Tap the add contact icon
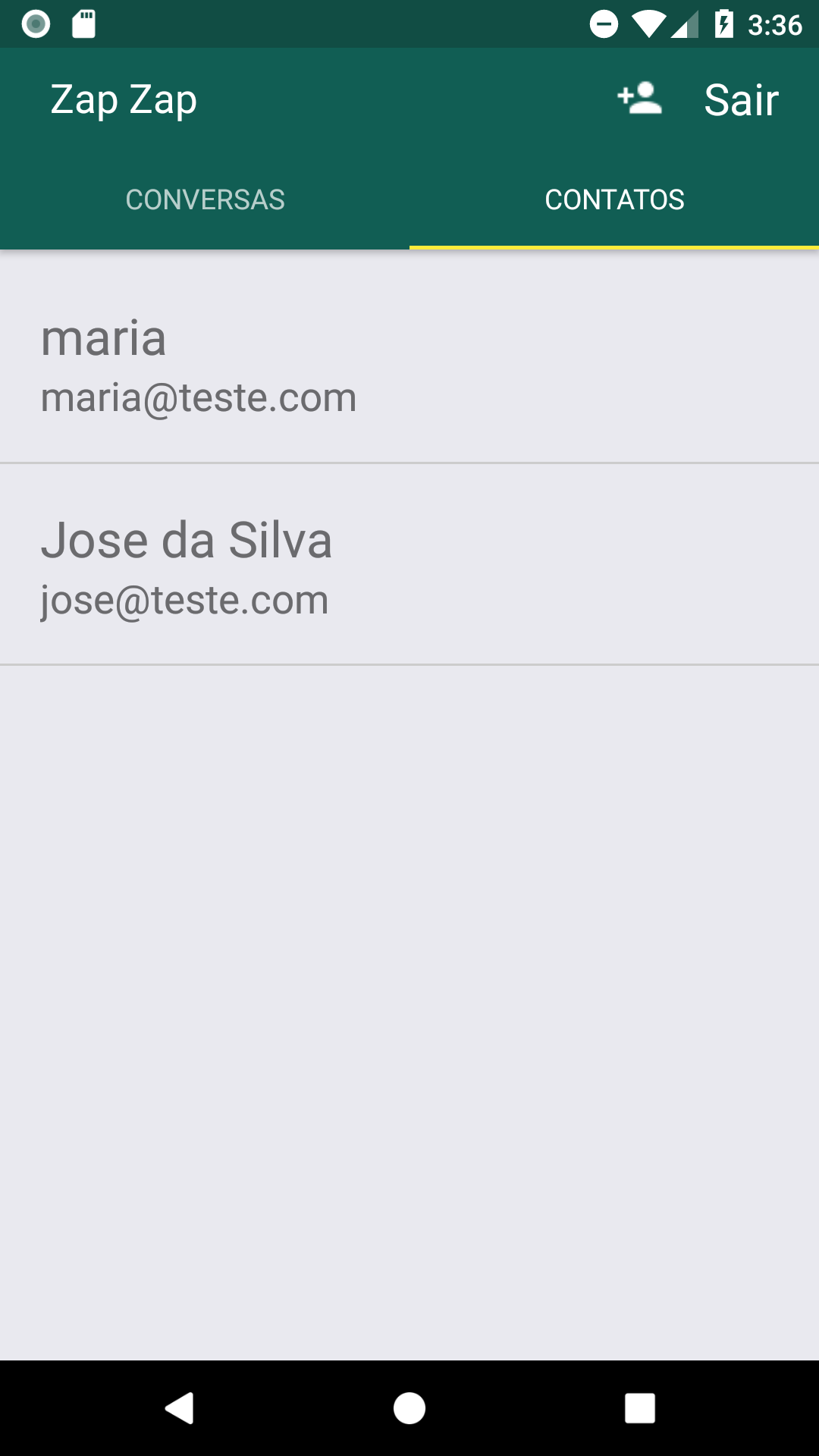Screen dimensions: 819x1456 [x=639, y=99]
